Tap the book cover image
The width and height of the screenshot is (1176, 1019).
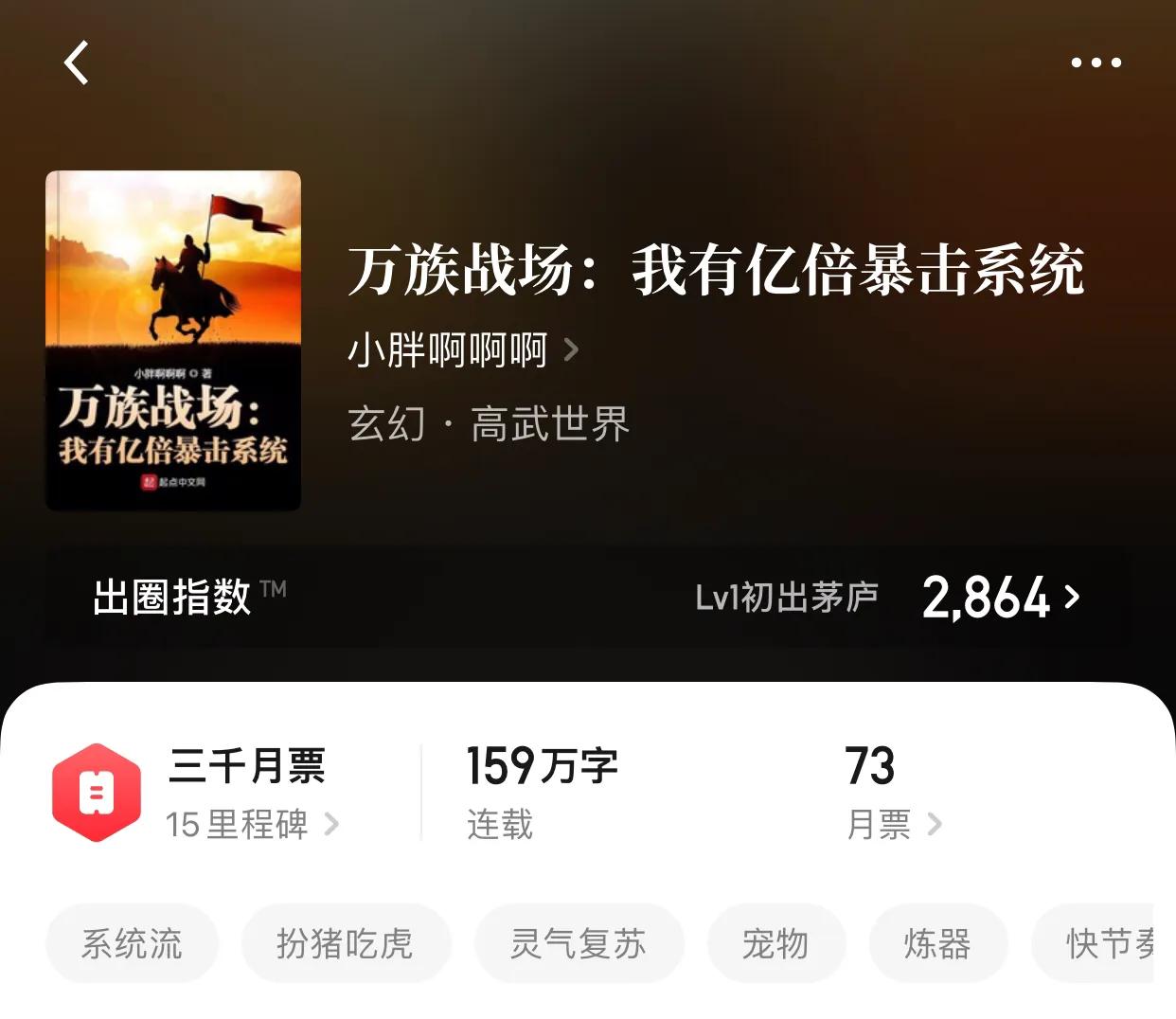click(173, 341)
